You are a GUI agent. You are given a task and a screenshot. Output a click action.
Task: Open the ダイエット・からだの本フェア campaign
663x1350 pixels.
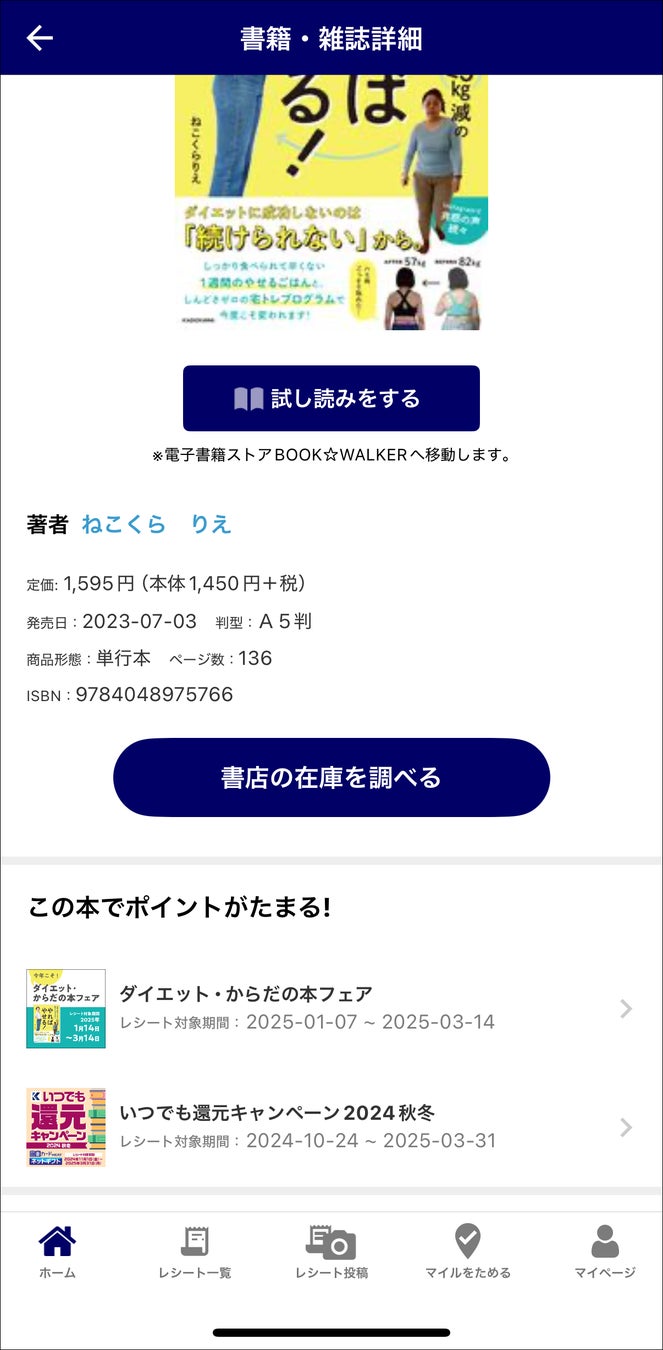(x=330, y=1008)
